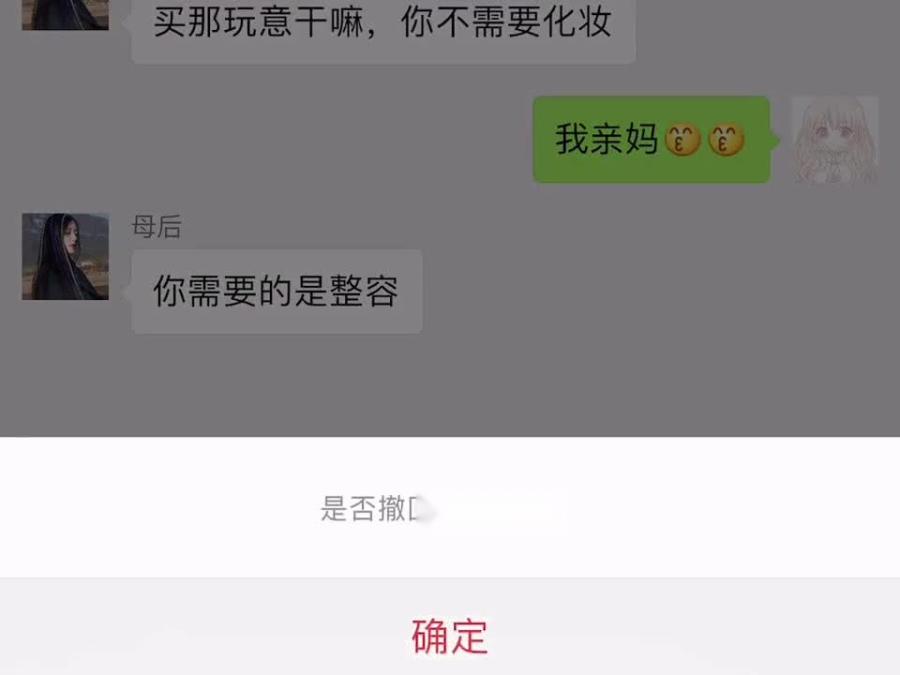The image size is (900, 675).
Task: Open 母后's avatar next to 你需要的是整容
Action: point(65,256)
